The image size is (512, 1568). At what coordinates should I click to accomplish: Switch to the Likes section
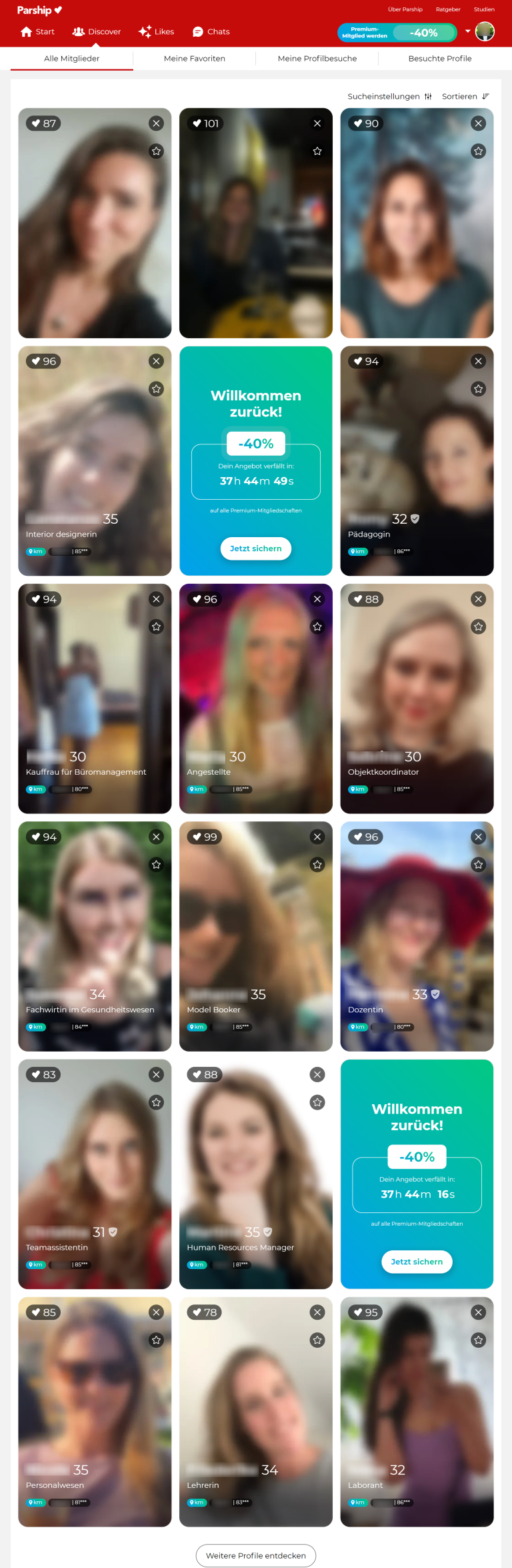tap(156, 31)
